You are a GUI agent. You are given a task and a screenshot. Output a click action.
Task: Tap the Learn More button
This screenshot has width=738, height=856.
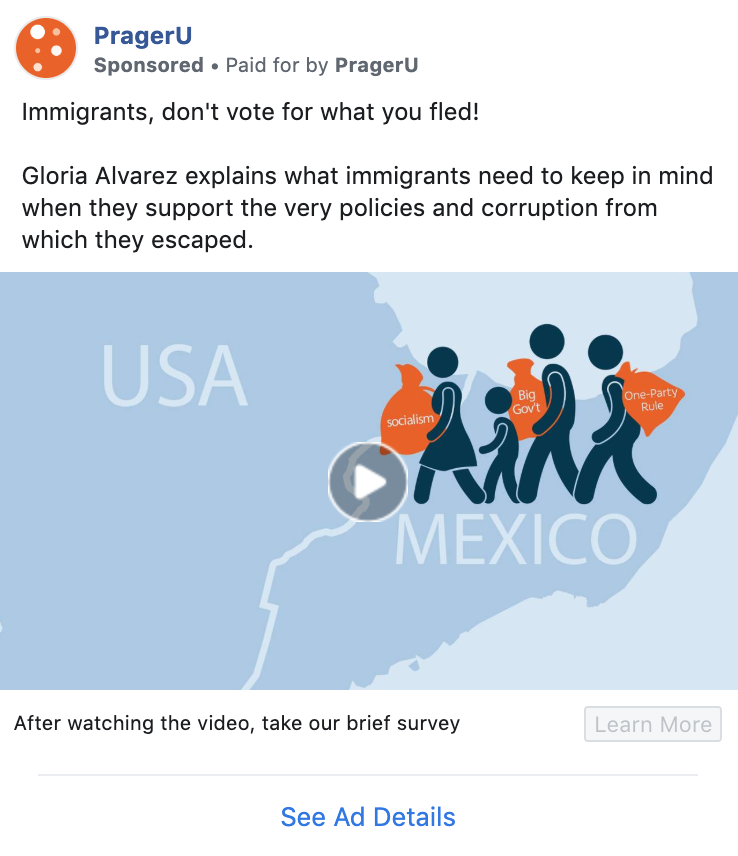point(653,724)
